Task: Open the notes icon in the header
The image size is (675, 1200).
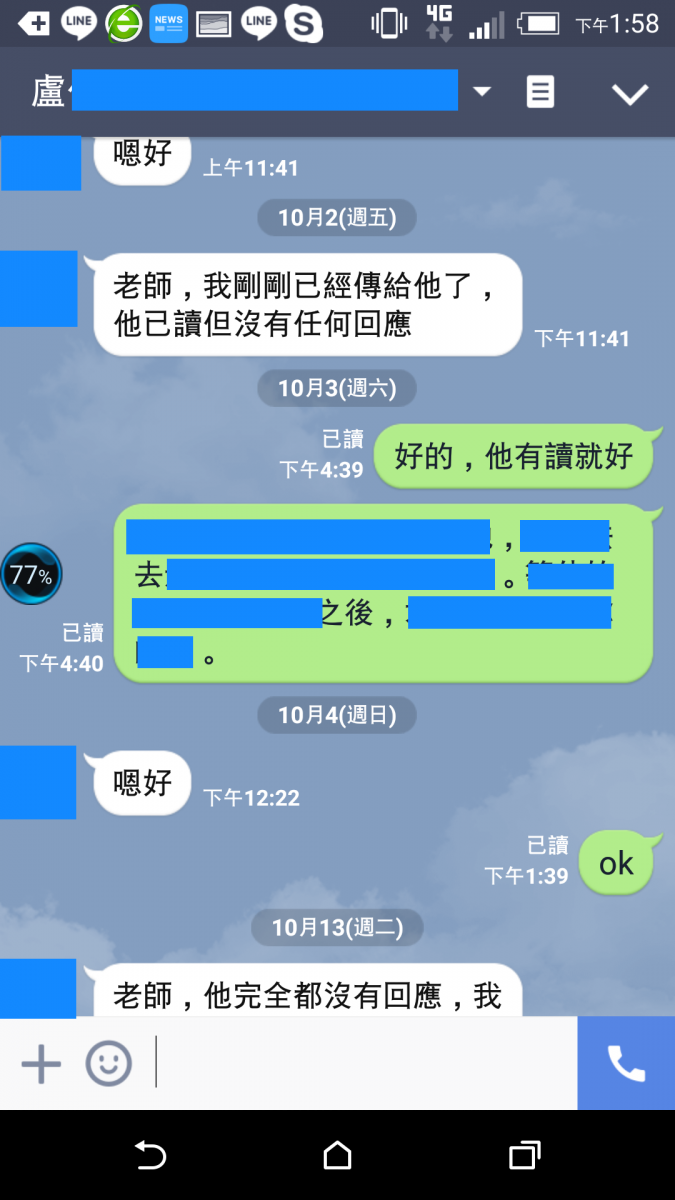Action: (540, 92)
